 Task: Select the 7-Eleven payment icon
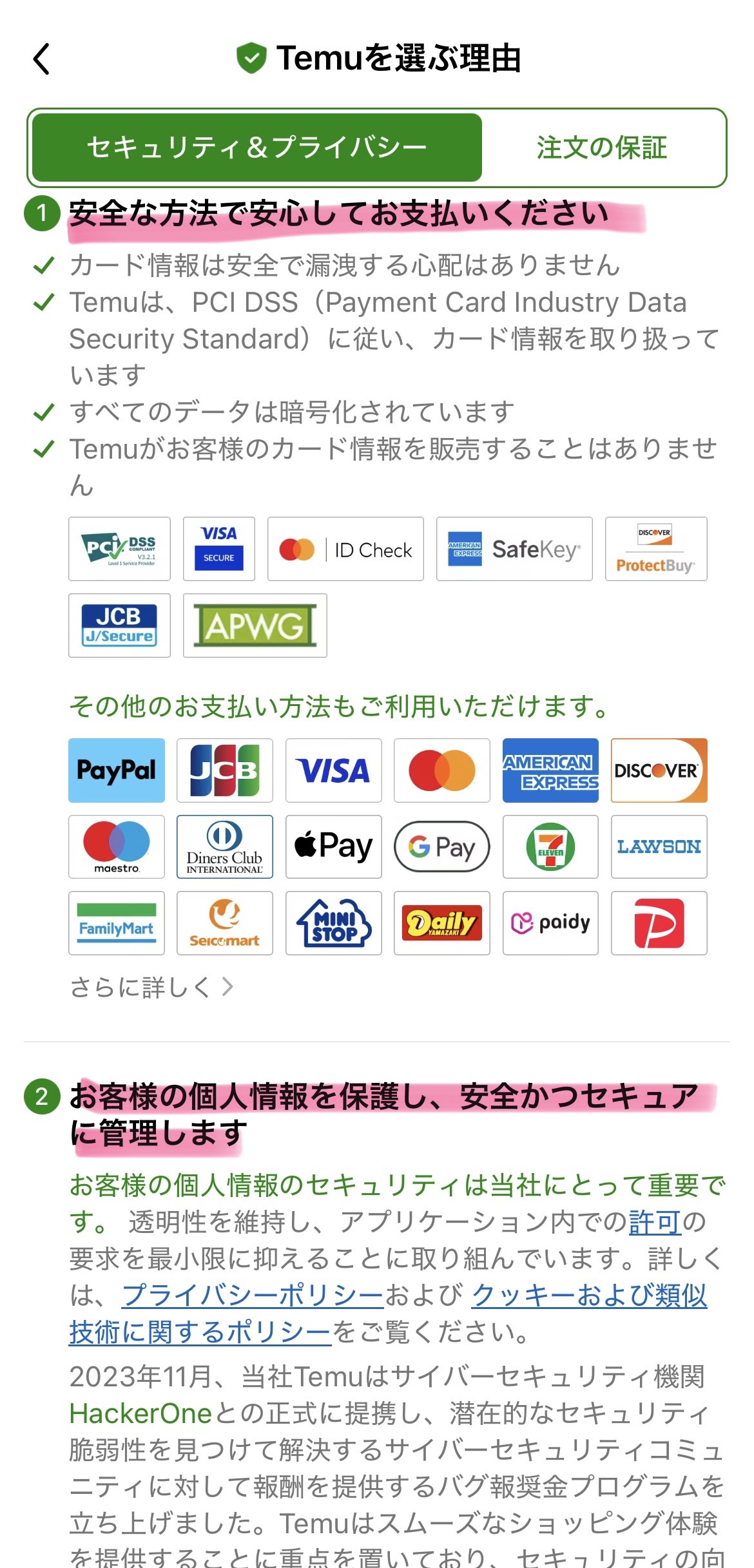550,847
